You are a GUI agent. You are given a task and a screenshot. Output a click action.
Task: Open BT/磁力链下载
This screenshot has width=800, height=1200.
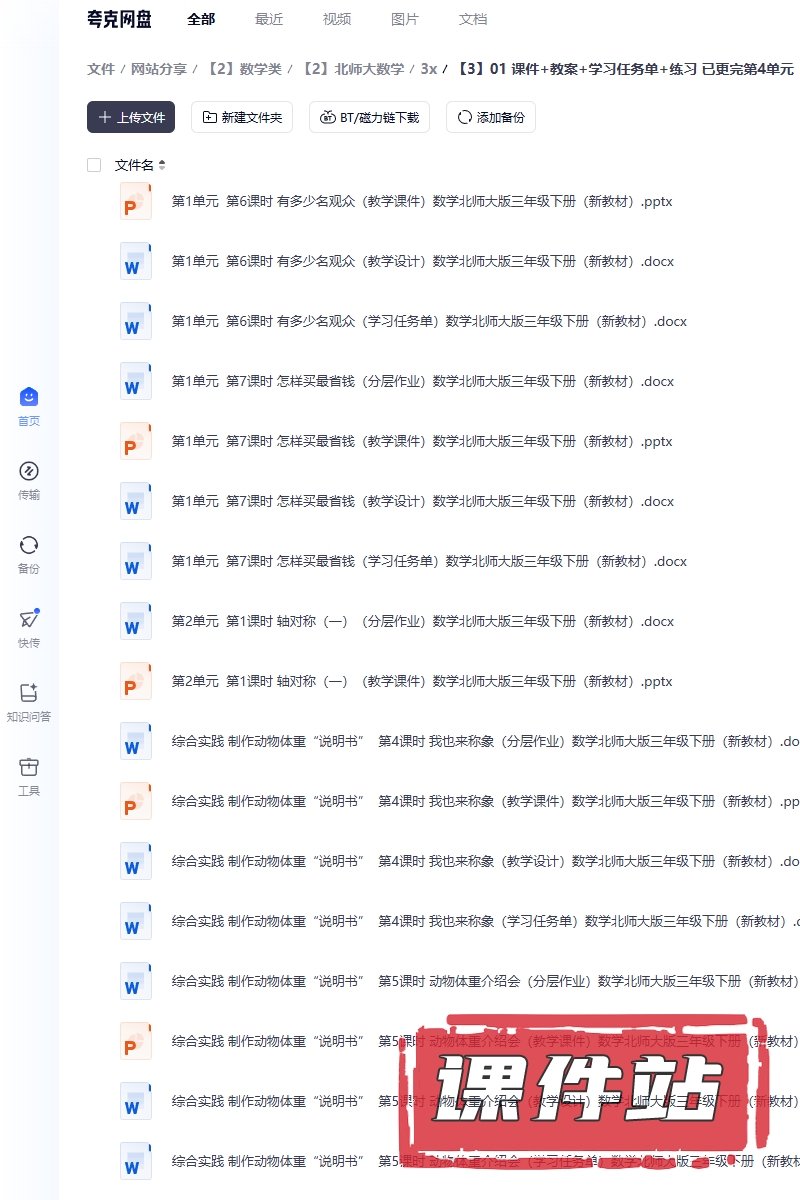point(370,117)
